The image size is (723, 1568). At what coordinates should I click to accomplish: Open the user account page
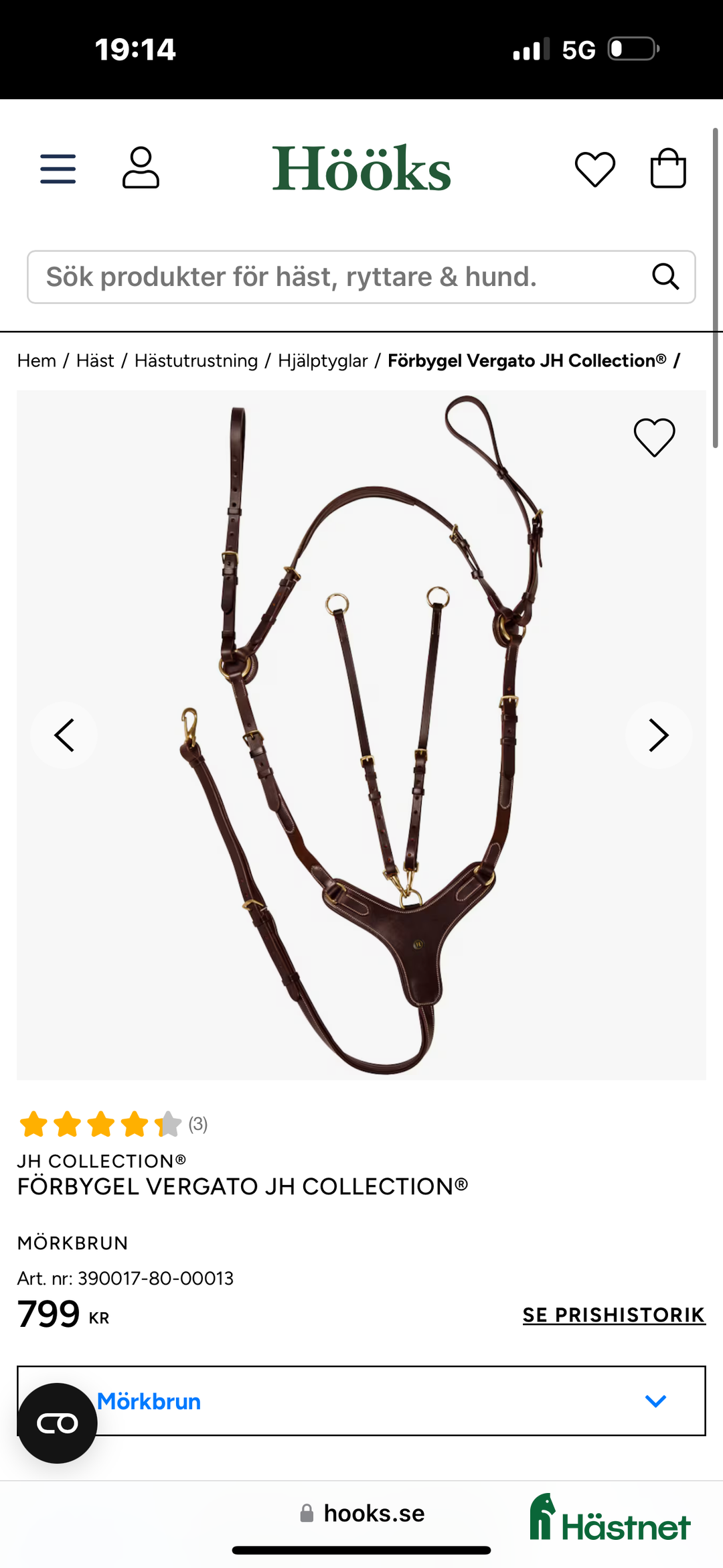coord(141,168)
